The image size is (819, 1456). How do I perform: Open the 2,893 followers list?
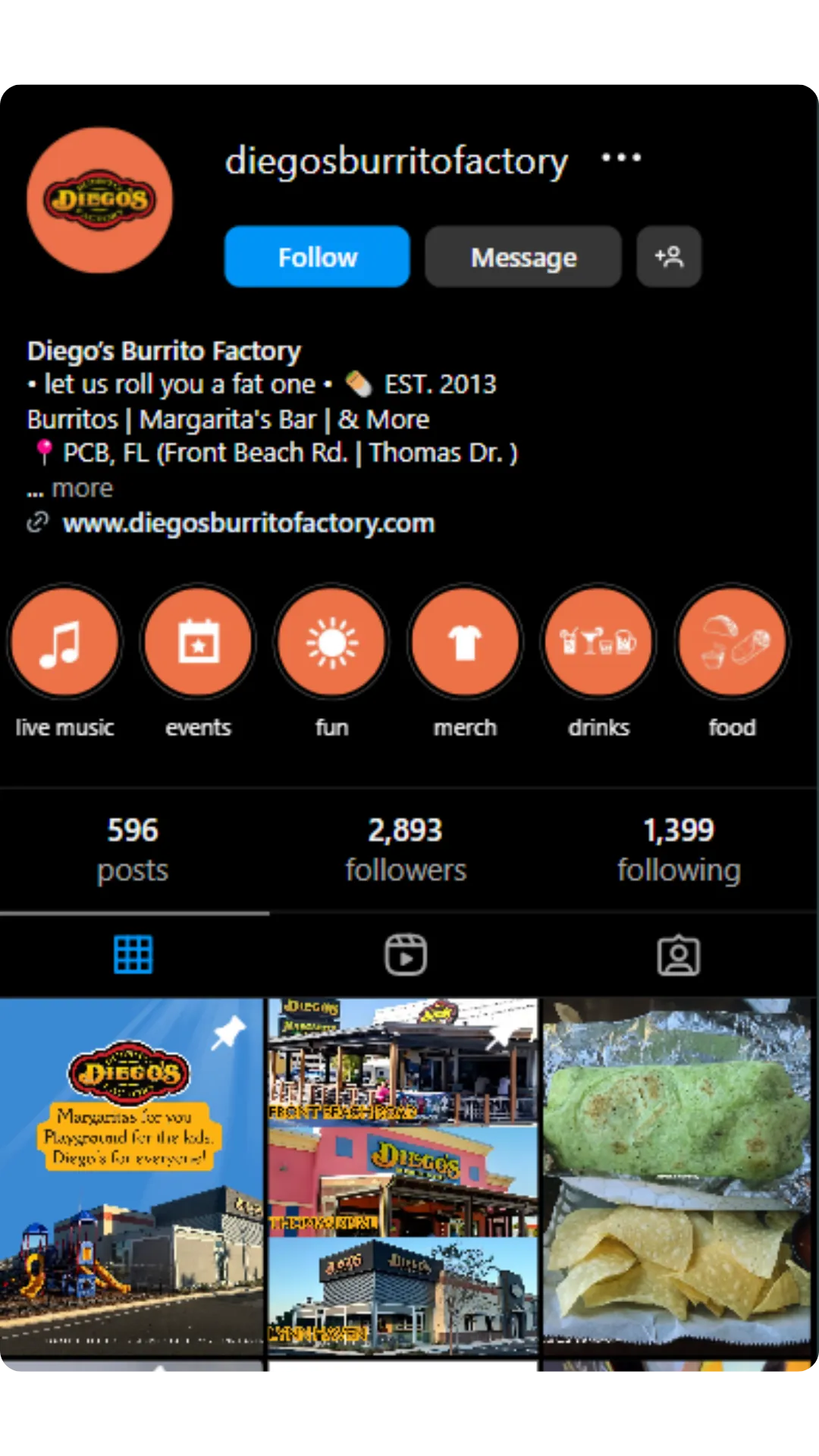406,850
